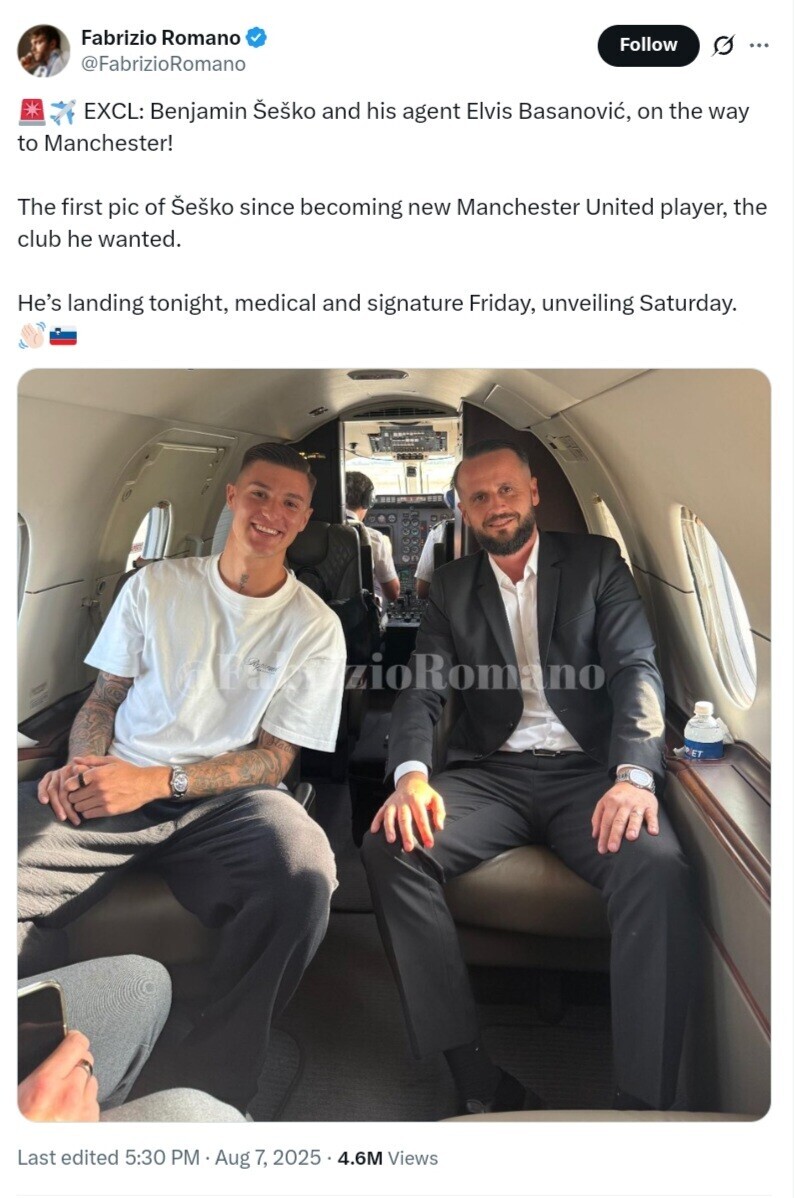795x1198 pixels.
Task: Follow Fabrizio Romano
Action: pos(648,45)
